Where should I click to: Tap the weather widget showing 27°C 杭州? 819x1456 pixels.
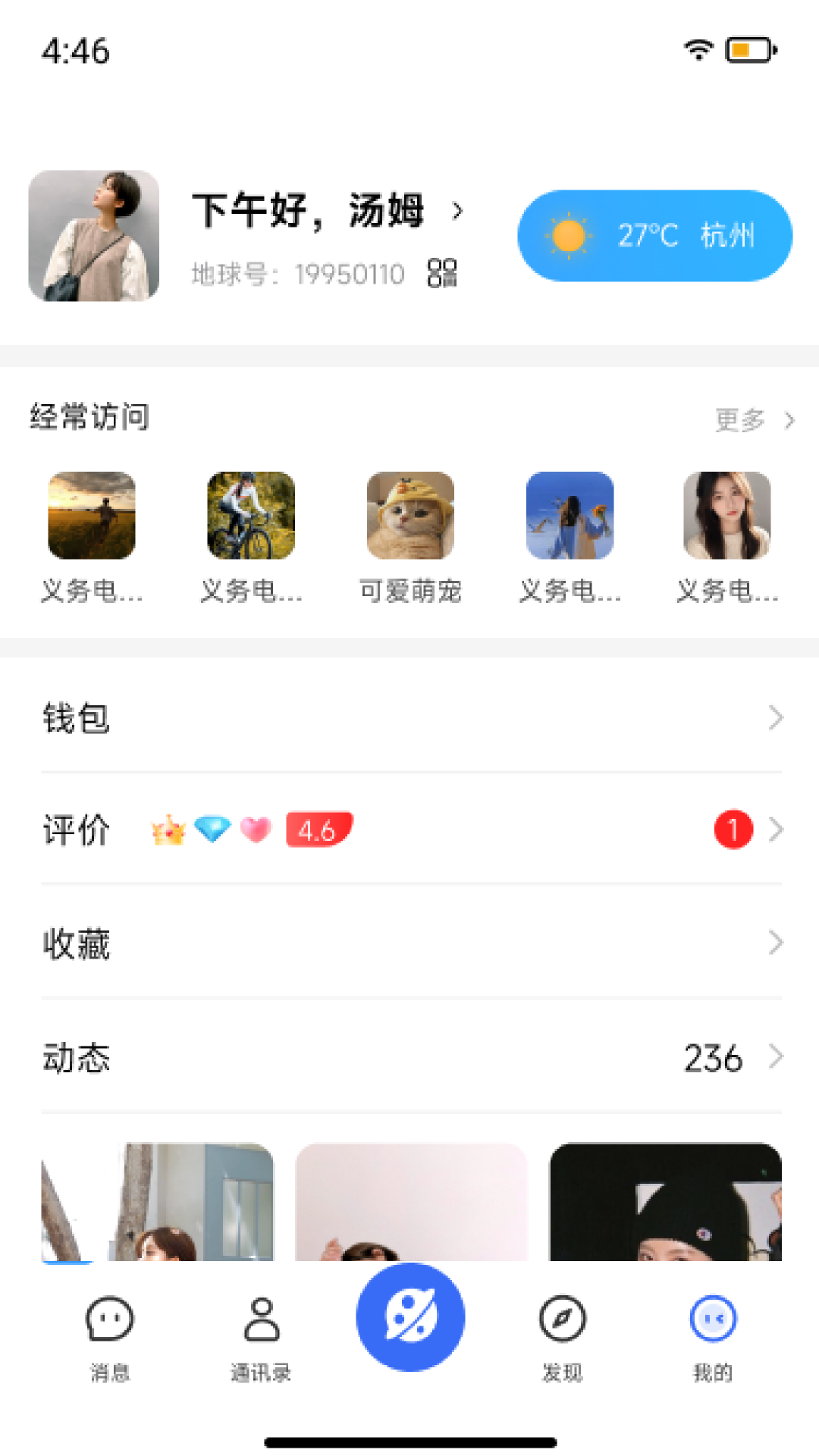(655, 235)
